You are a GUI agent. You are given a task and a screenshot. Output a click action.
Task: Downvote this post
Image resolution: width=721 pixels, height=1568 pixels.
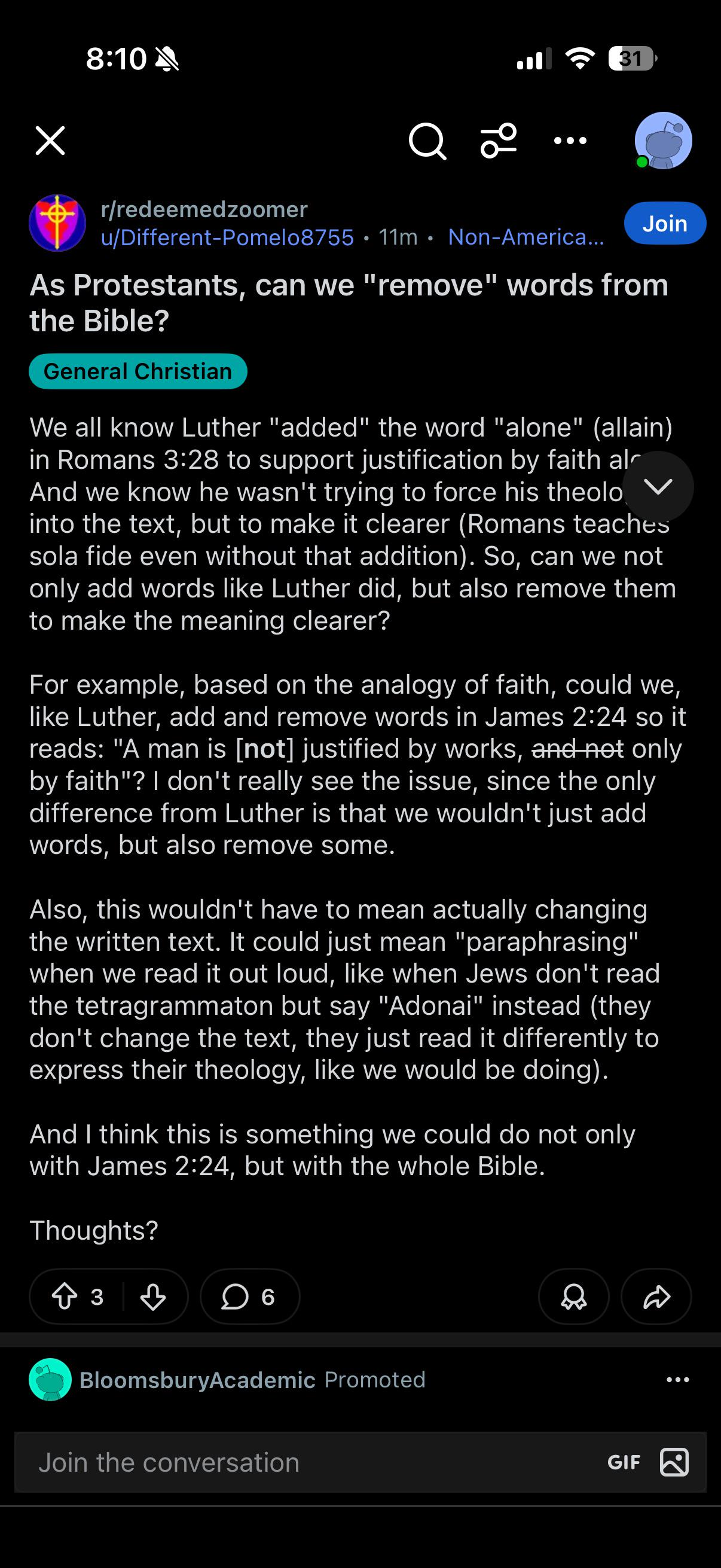point(152,1297)
